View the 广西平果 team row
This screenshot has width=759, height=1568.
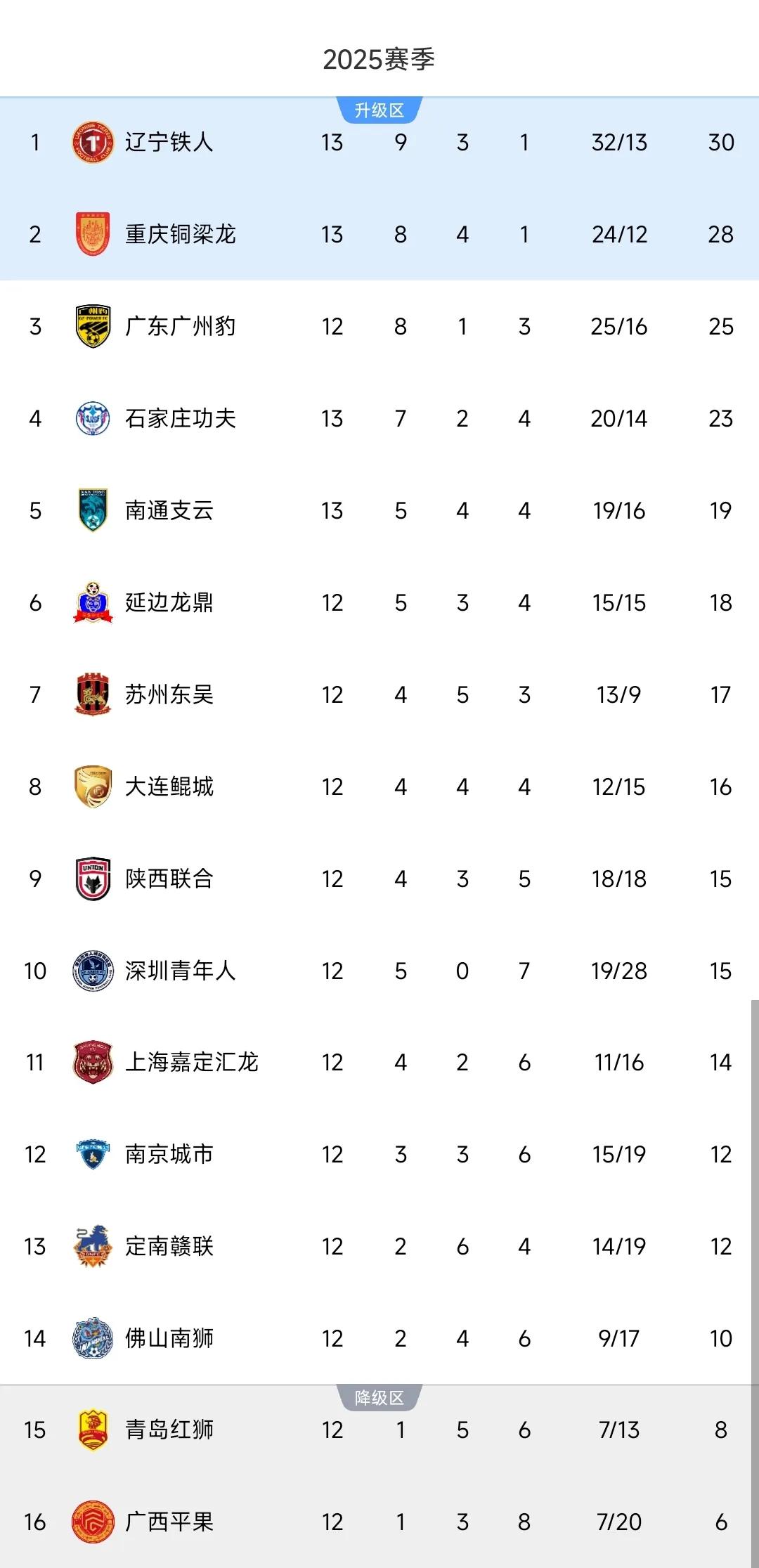tap(379, 1522)
